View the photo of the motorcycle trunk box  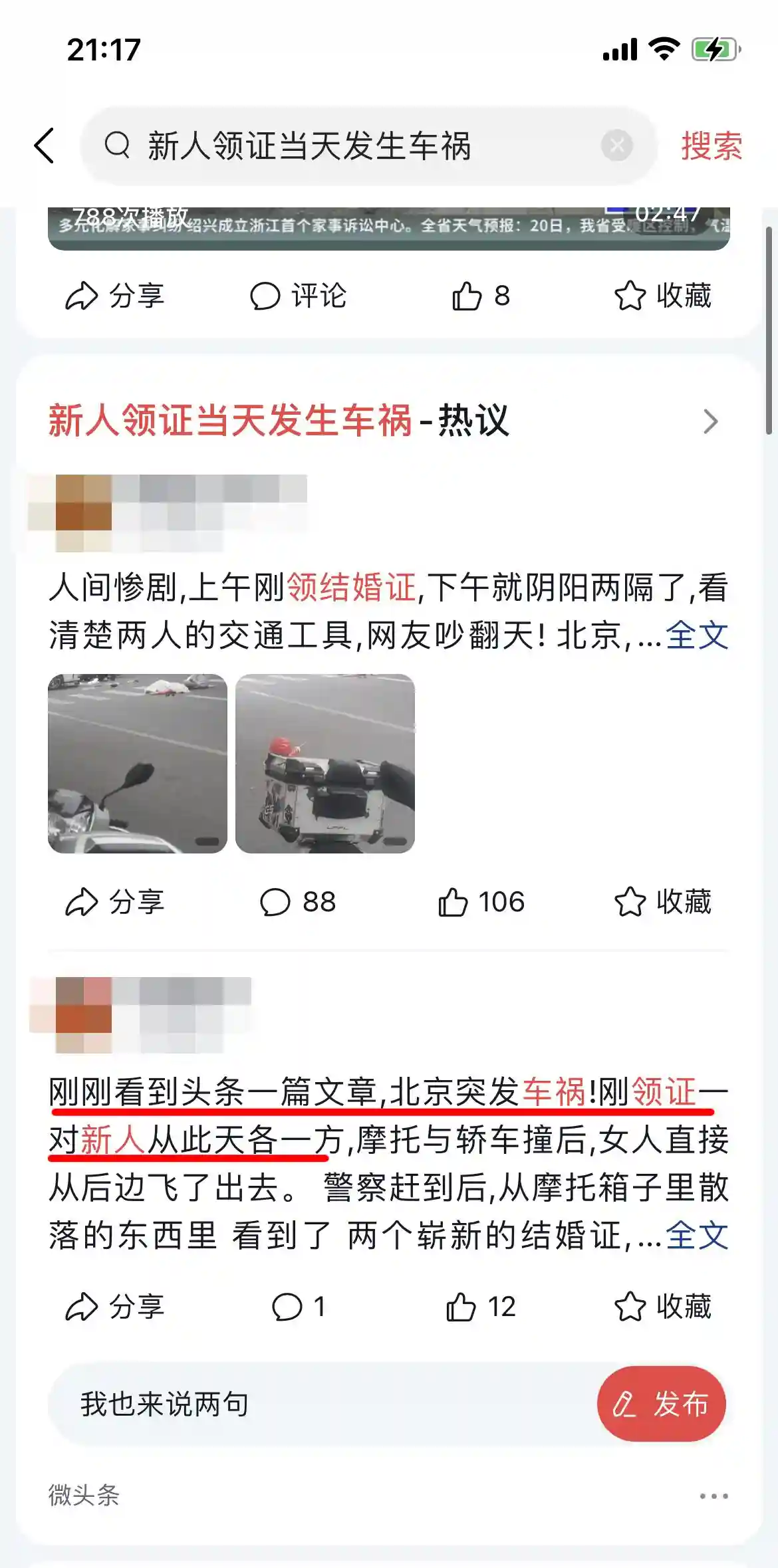[325, 763]
